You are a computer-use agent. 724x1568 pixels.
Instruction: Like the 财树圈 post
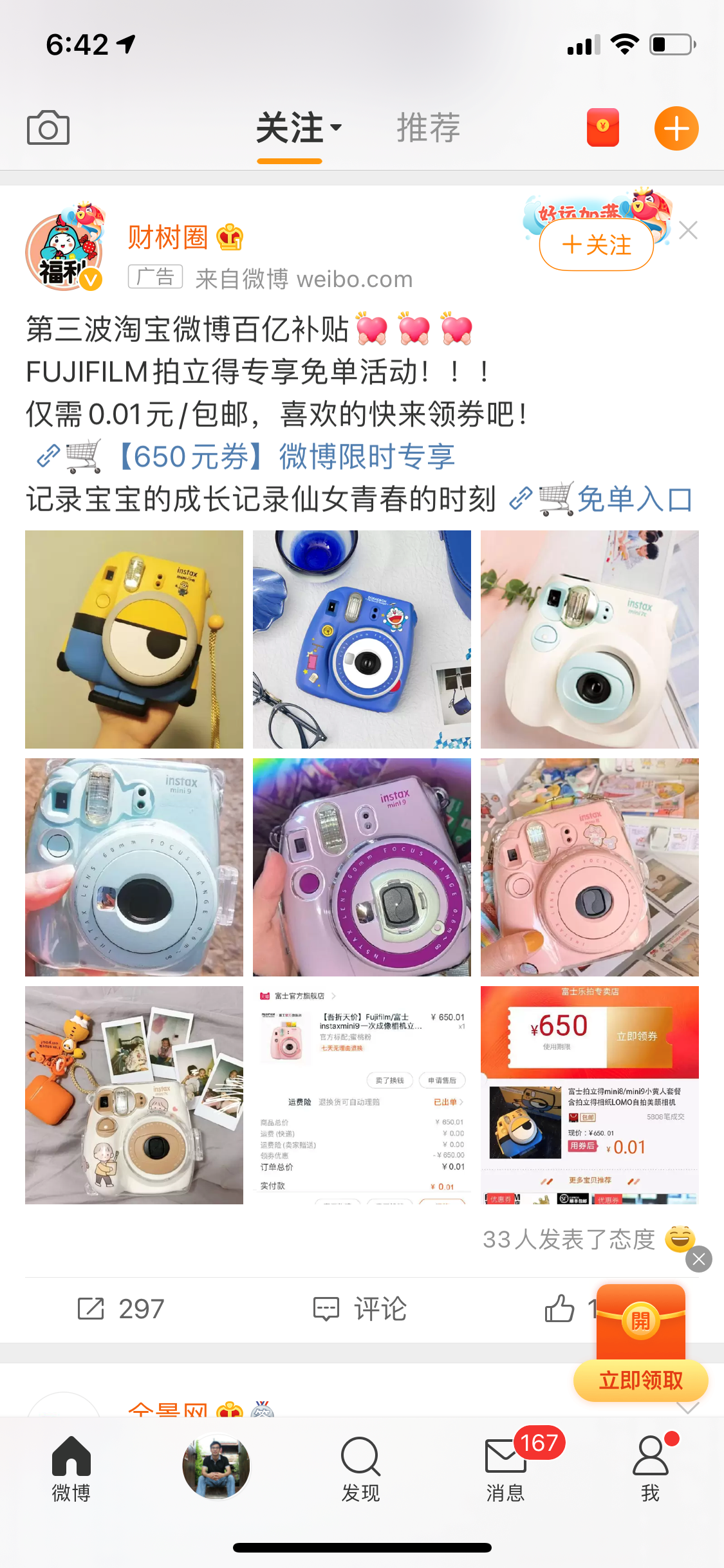(560, 1309)
